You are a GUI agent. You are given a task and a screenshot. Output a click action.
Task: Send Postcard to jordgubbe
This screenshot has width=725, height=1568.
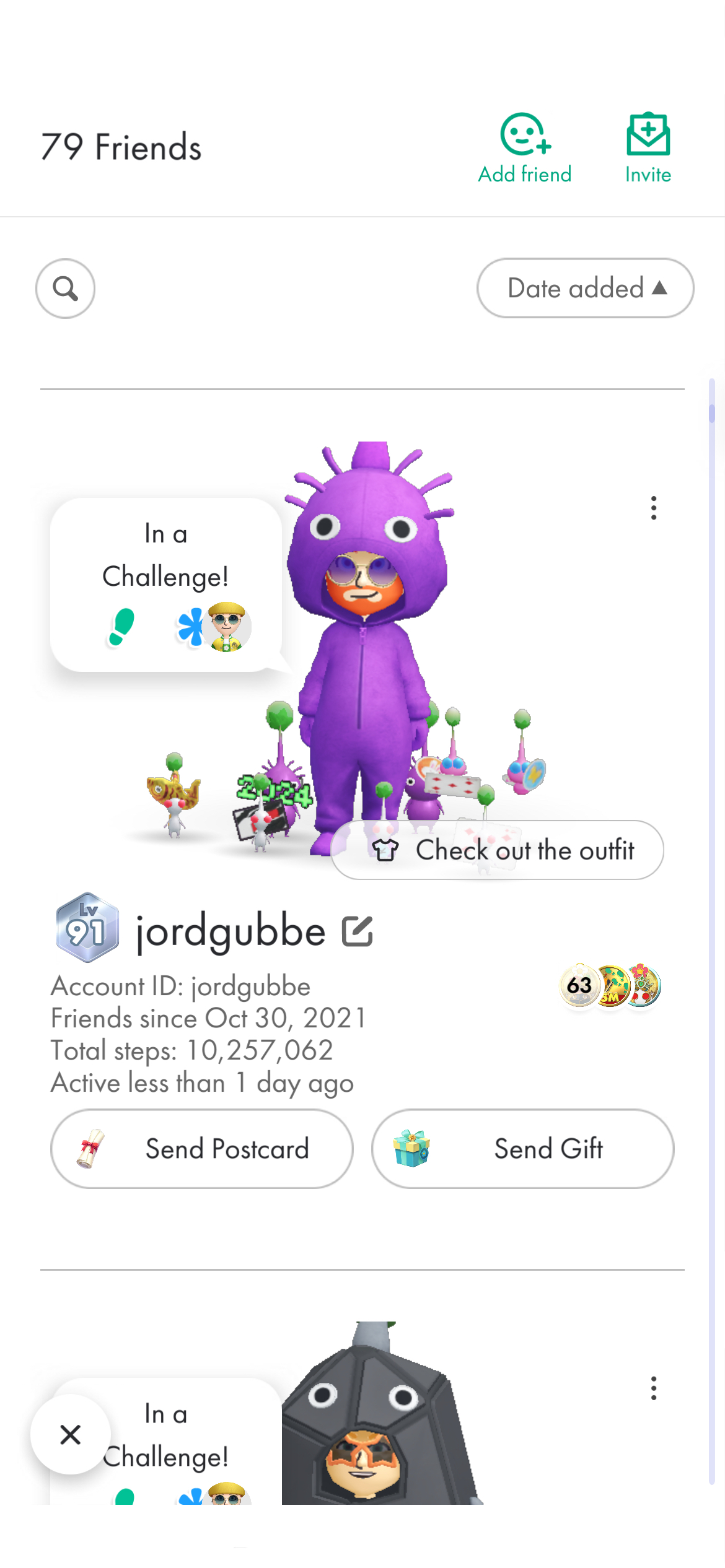pyautogui.click(x=202, y=1149)
